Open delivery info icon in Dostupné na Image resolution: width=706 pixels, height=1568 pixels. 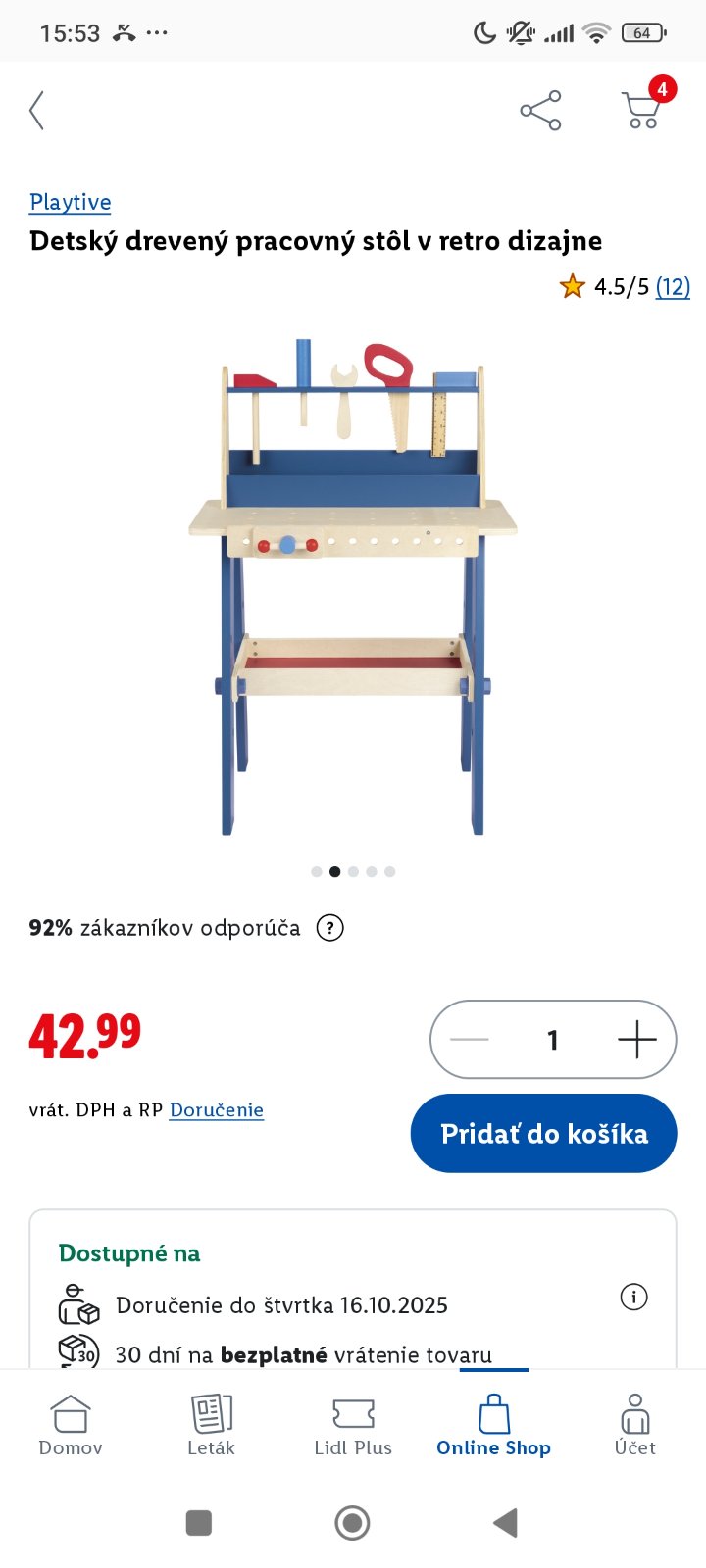(x=634, y=1298)
